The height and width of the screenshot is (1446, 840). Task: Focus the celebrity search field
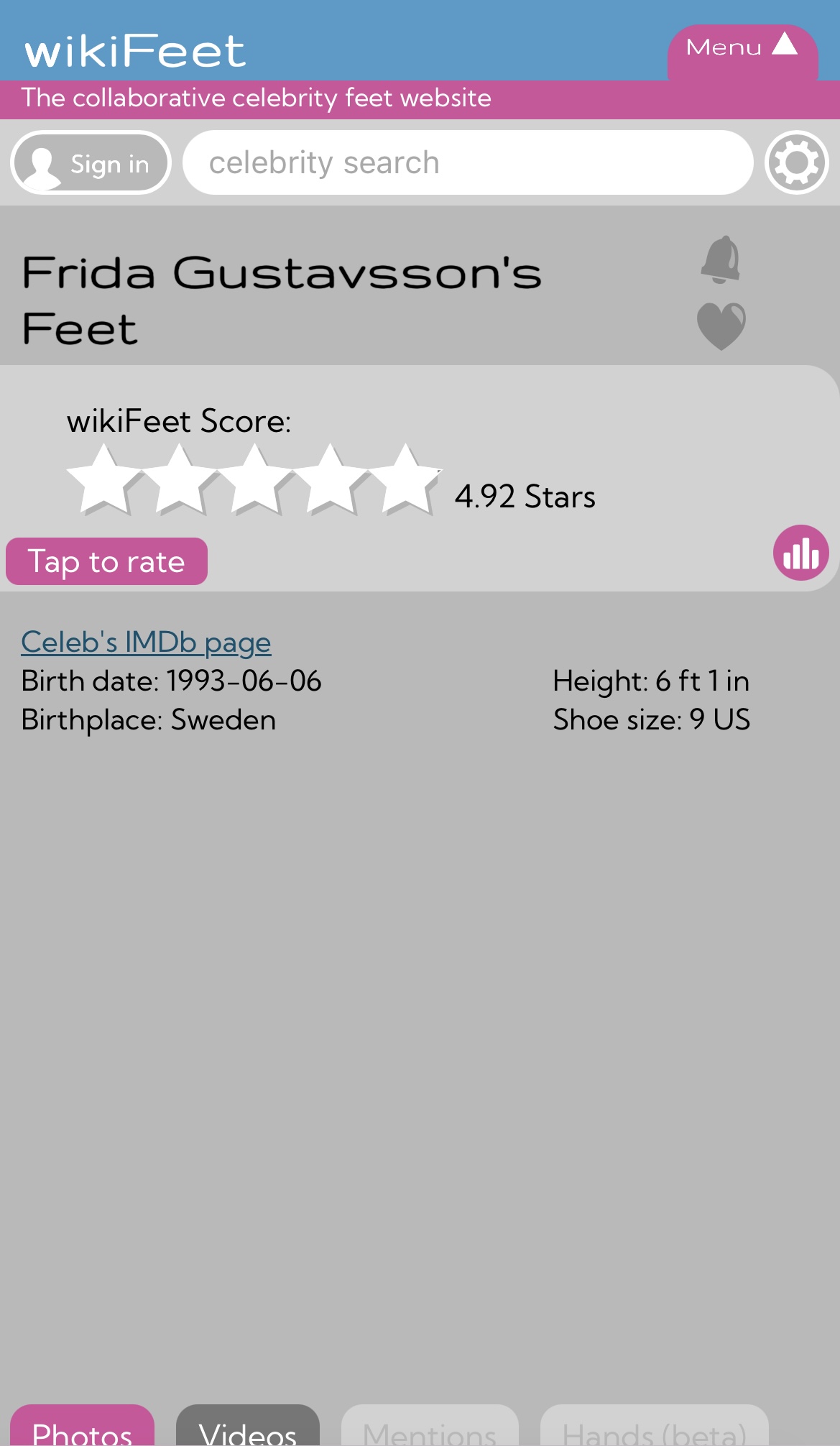(x=467, y=163)
